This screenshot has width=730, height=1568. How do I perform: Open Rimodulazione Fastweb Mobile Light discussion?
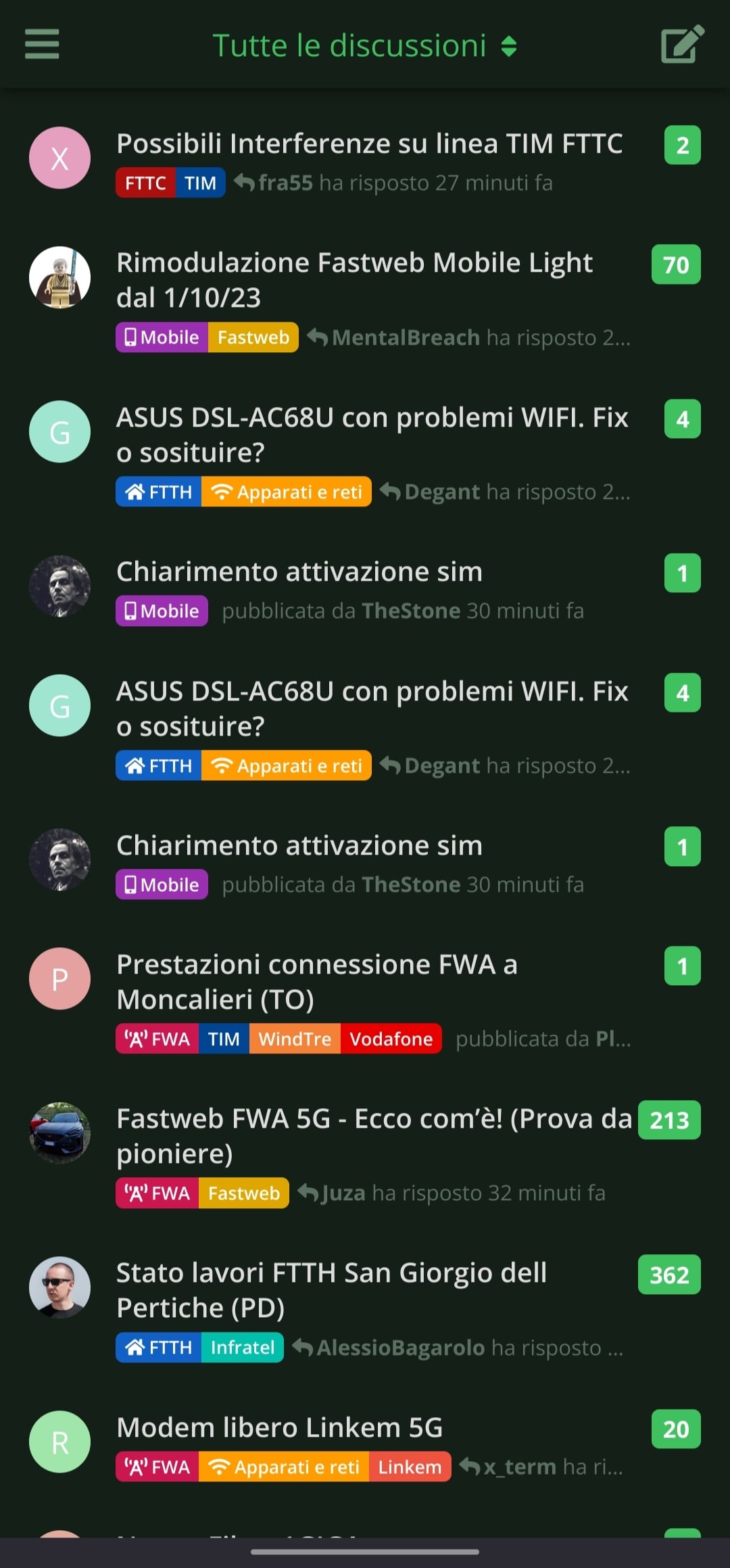pyautogui.click(x=354, y=279)
